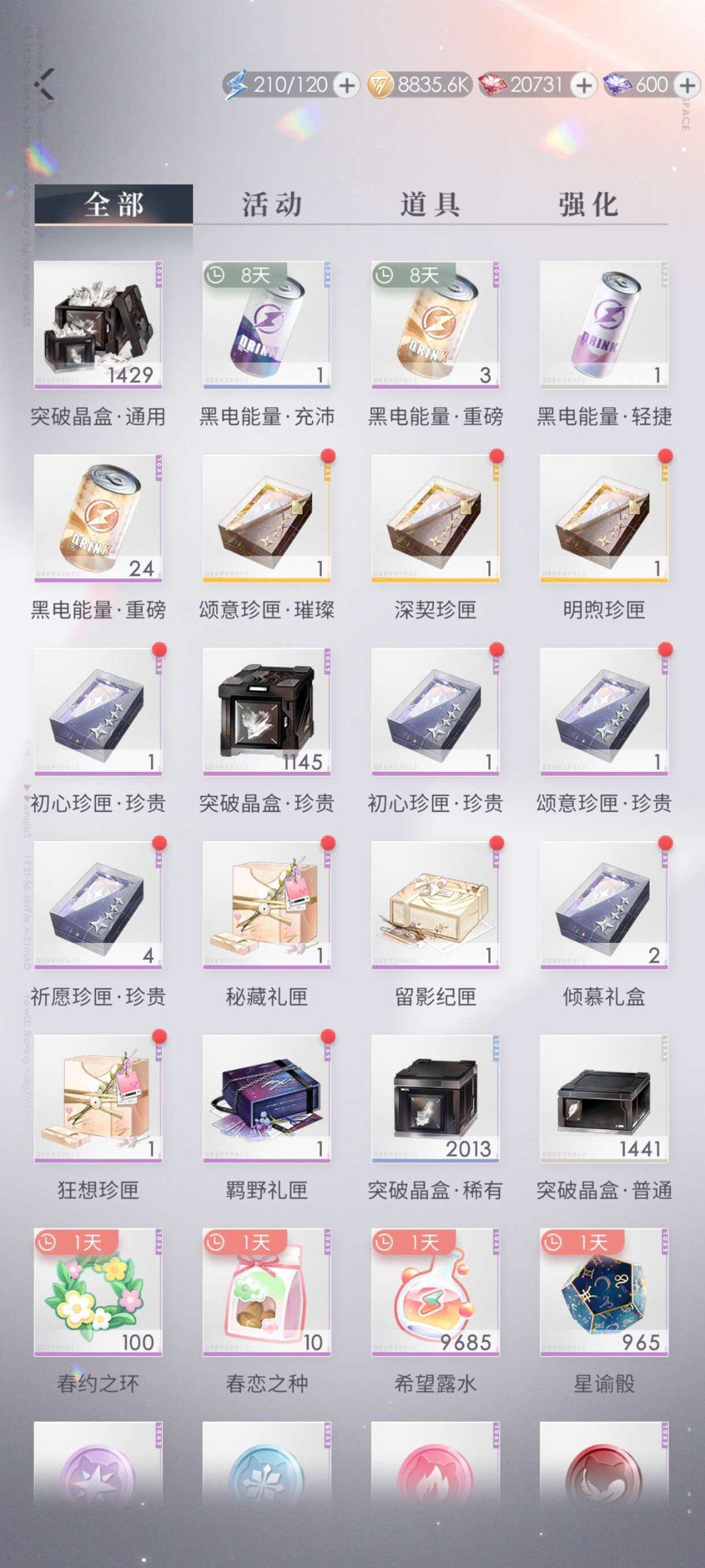705x1568 pixels.
Task: Tap the plus next to 600 purple diamonds
Action: 684,84
